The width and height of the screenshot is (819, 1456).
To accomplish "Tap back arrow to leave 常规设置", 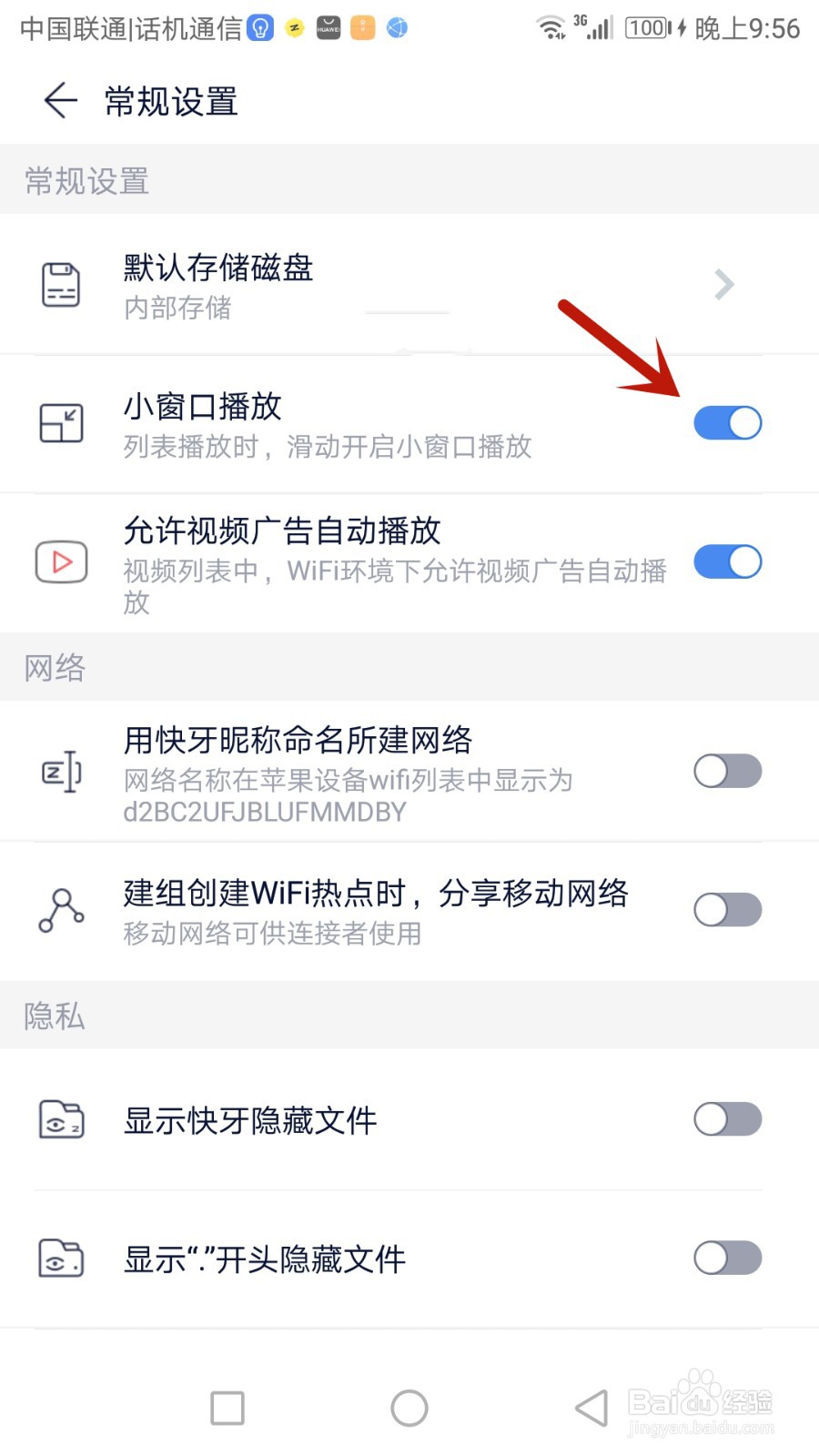I will click(60, 101).
